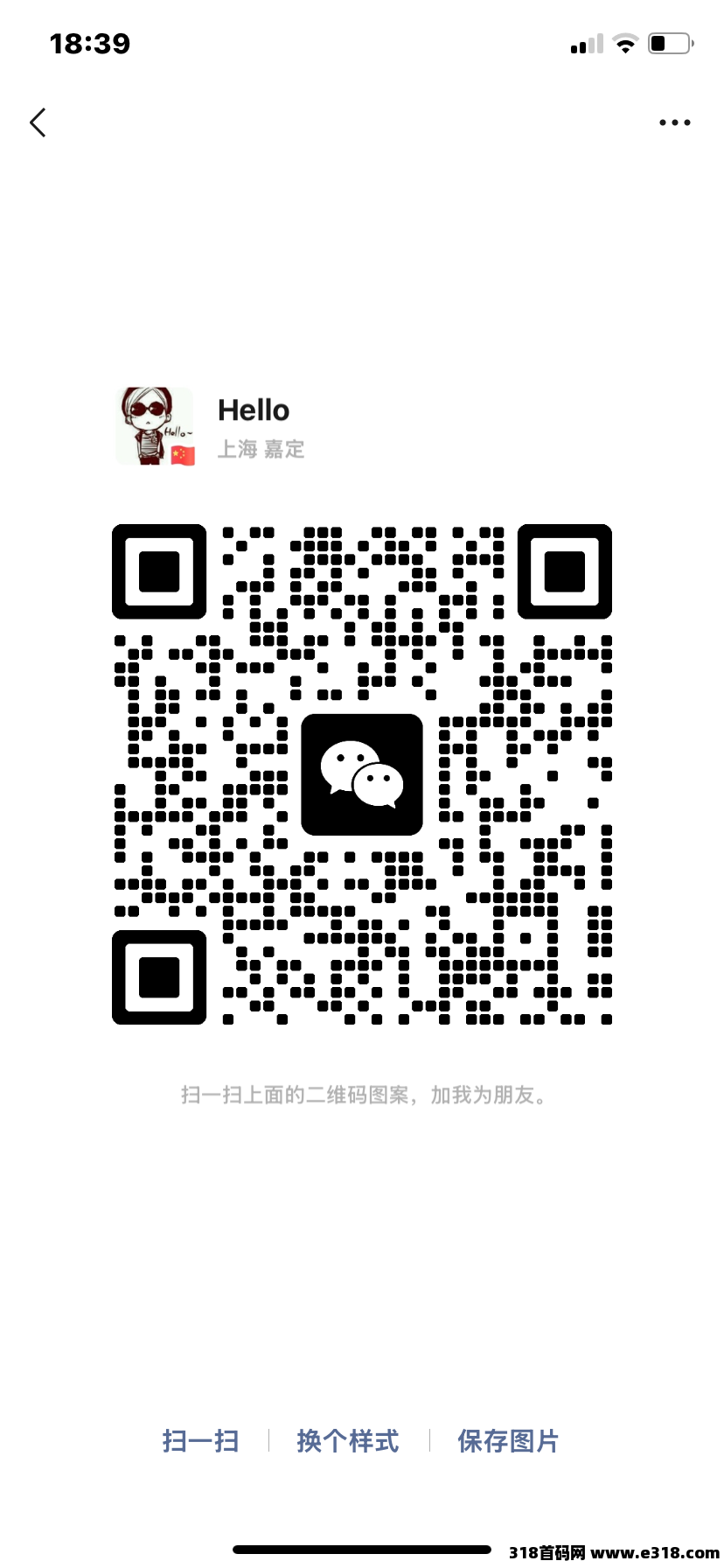
Task: Go back using the top-left arrow
Action: (38, 122)
